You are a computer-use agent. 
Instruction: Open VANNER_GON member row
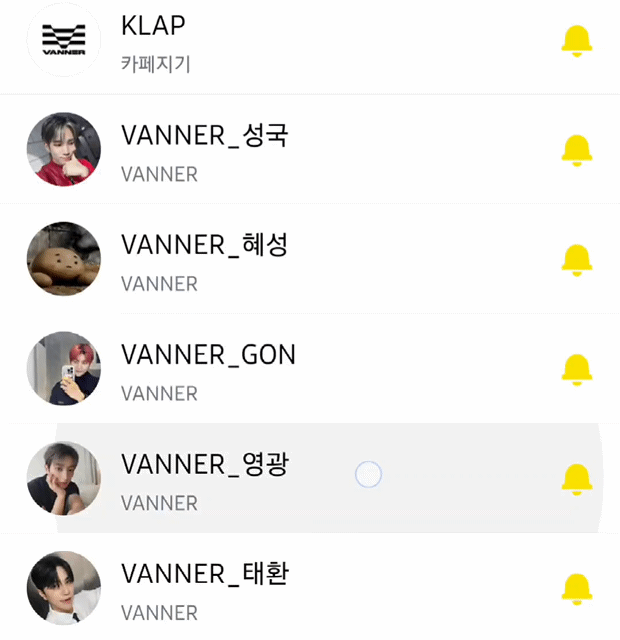point(300,369)
